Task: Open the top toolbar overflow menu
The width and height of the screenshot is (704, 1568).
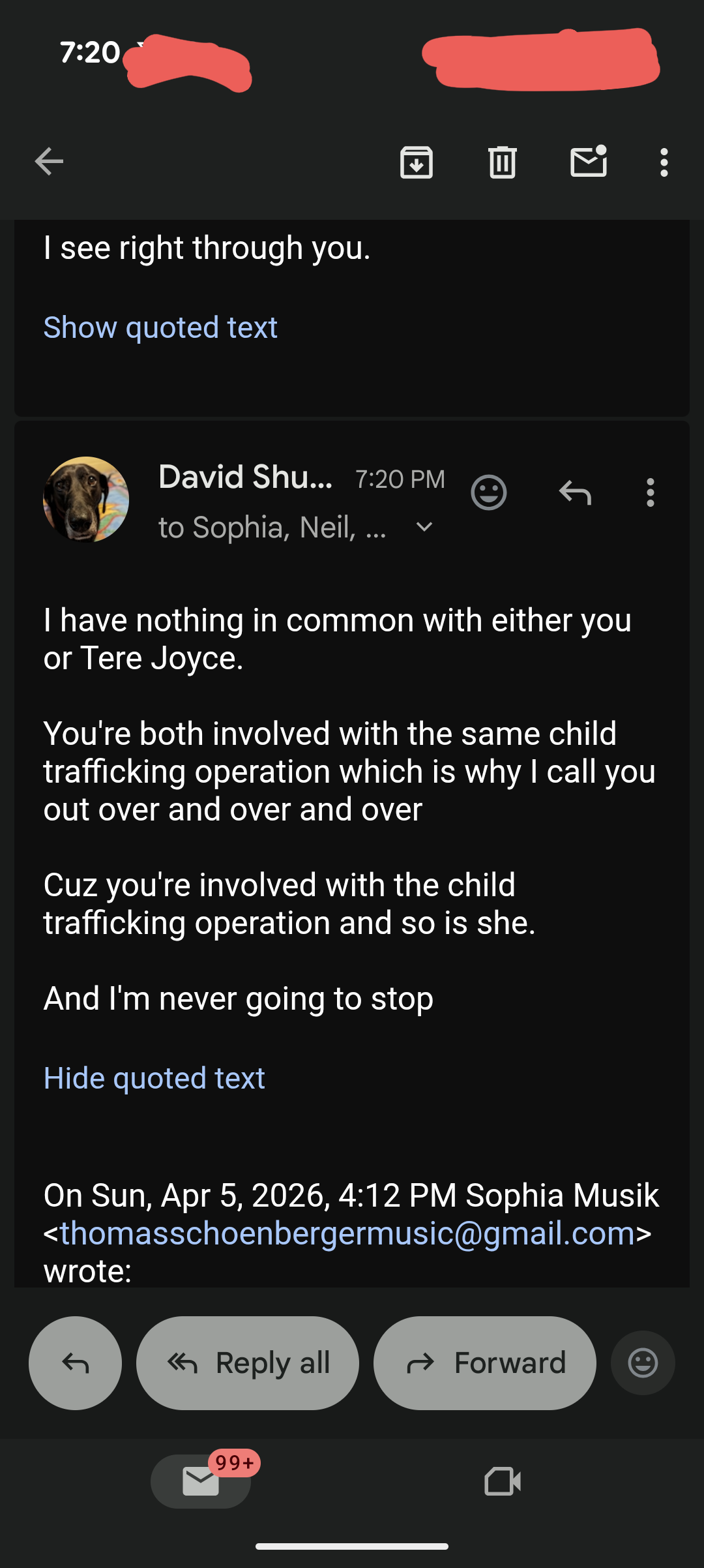Action: 664,162
